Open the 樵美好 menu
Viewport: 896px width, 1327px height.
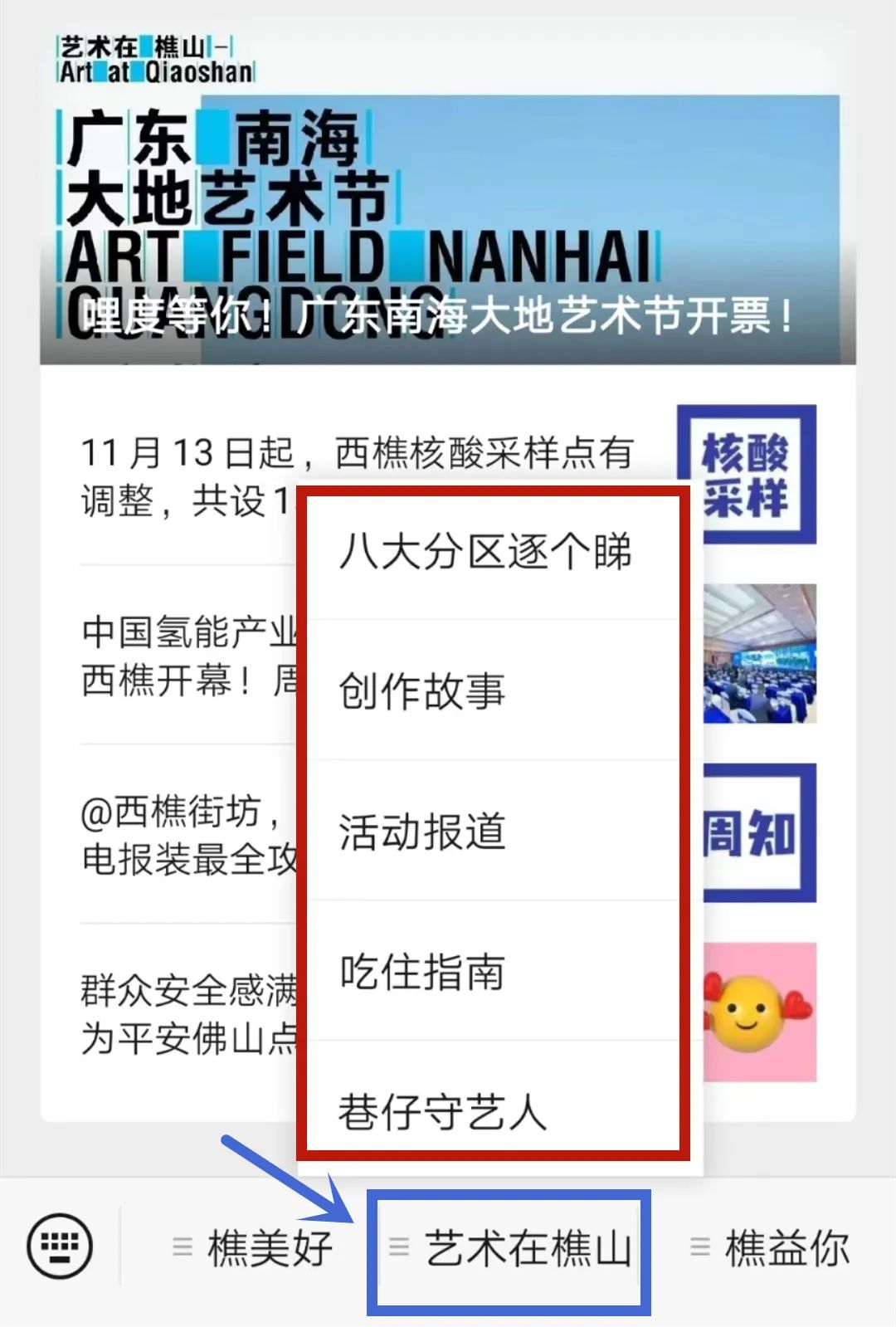253,1247
